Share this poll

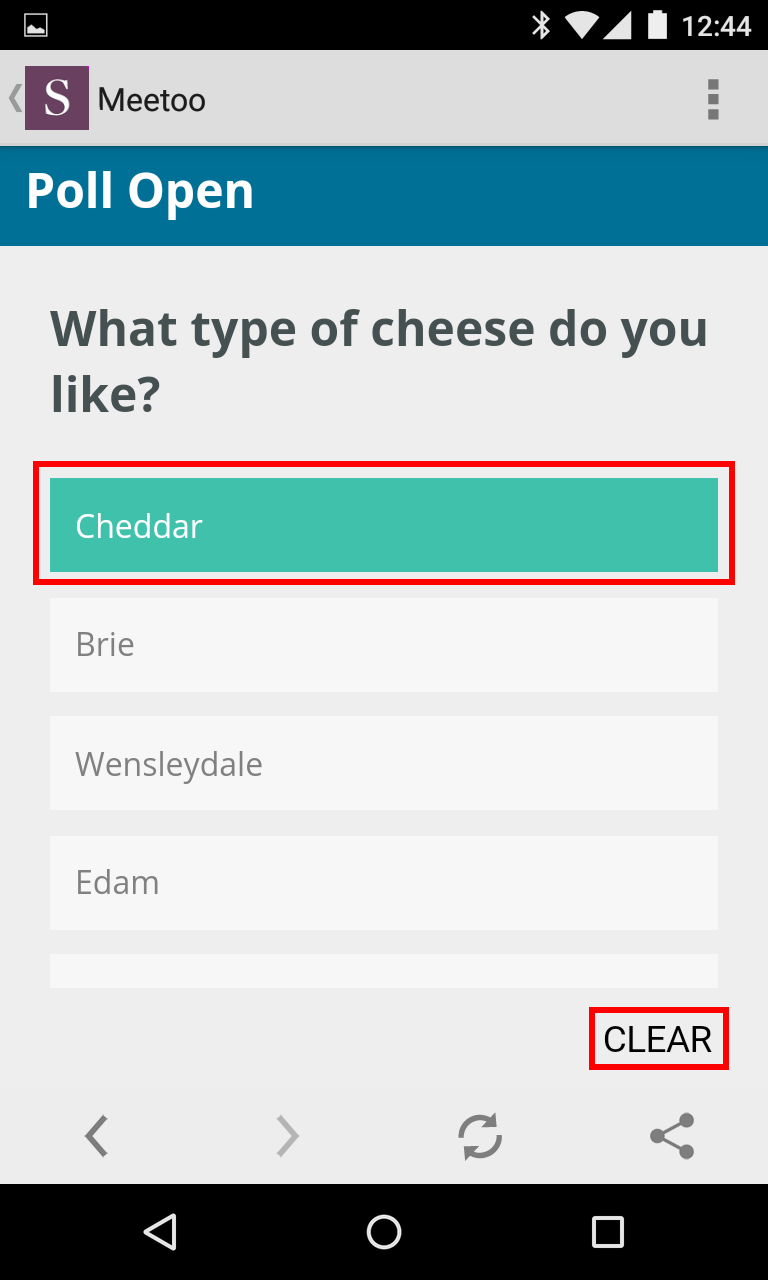[x=672, y=1136]
